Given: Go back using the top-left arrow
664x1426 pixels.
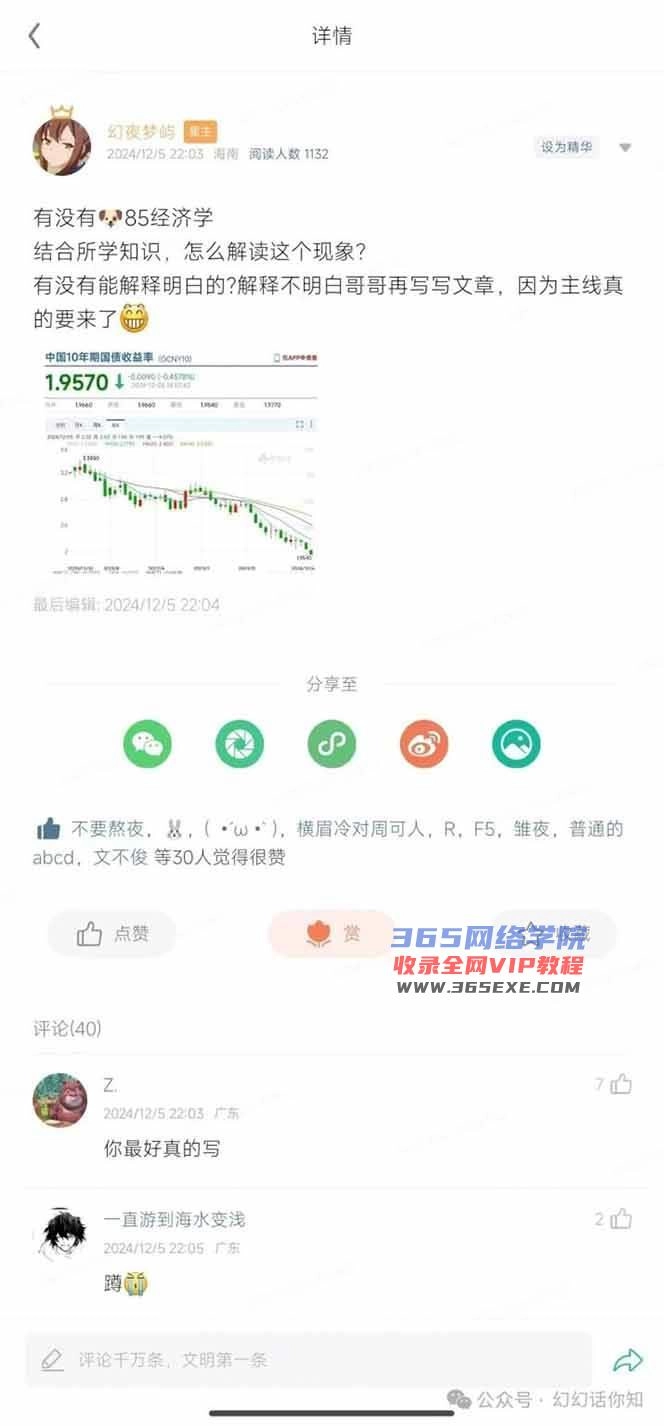Looking at the screenshot, I should click(x=35, y=36).
